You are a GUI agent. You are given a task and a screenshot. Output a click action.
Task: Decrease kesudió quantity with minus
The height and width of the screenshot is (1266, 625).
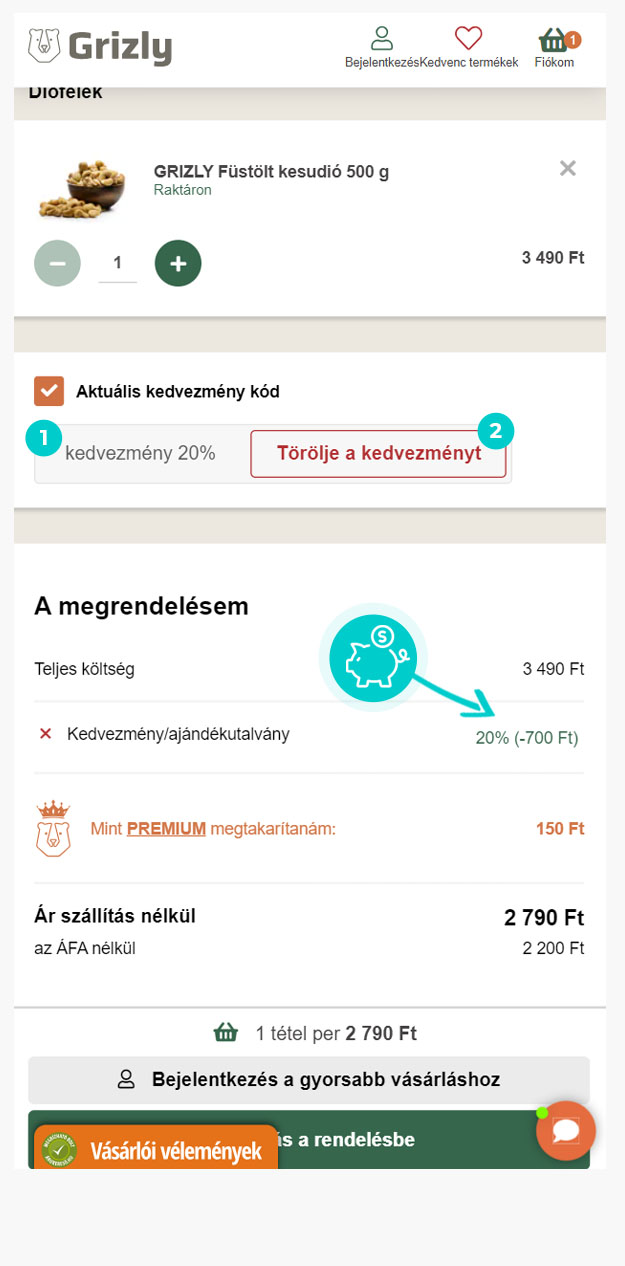(x=58, y=263)
